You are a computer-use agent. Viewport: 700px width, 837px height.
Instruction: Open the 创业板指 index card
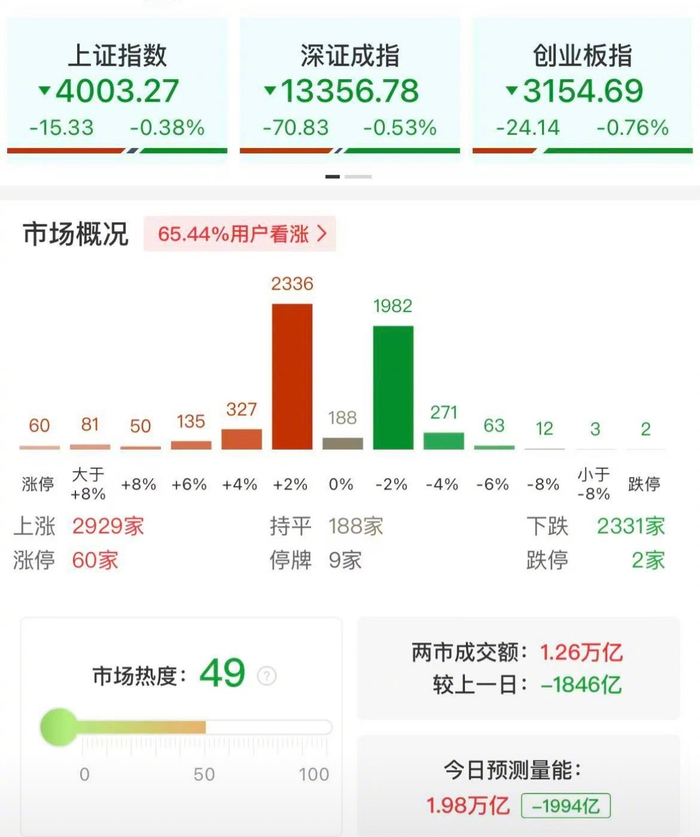click(x=583, y=88)
